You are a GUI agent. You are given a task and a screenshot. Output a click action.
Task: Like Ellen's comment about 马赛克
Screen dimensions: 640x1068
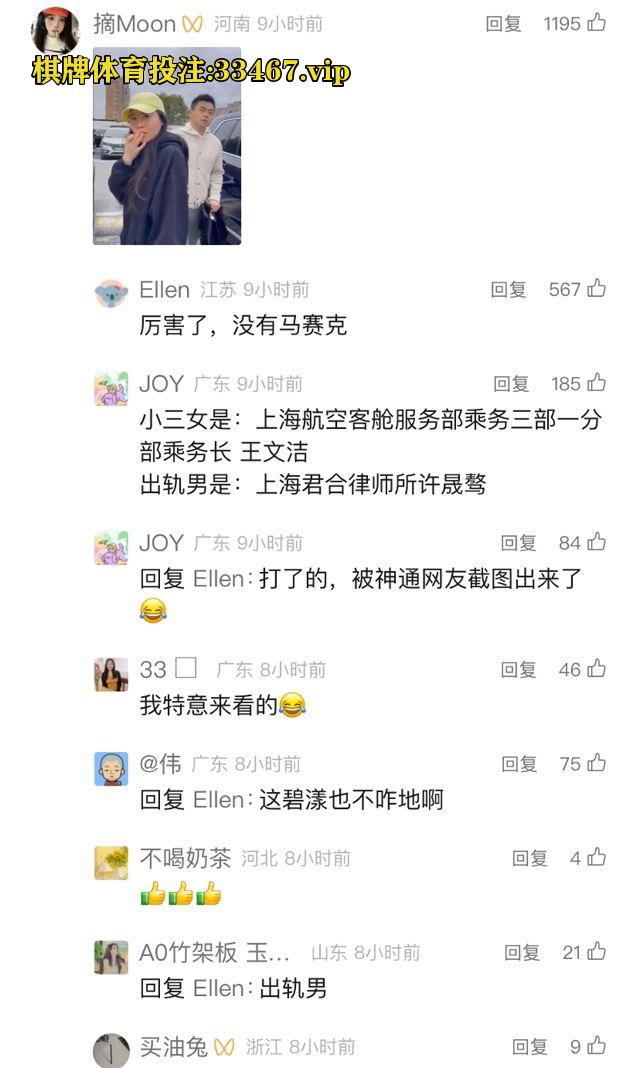(597, 289)
